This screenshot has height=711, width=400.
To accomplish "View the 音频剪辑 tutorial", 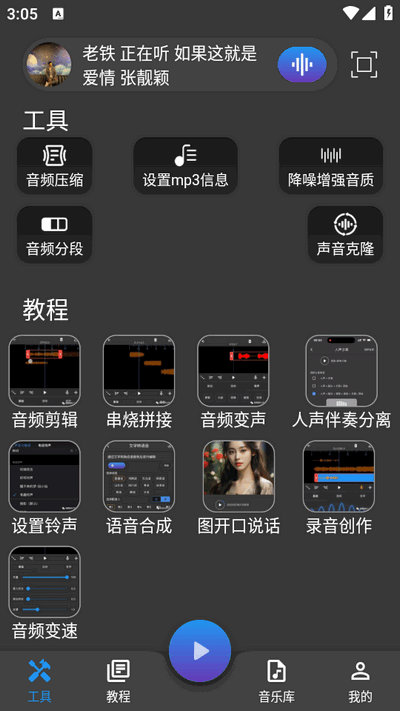I will tap(44, 382).
